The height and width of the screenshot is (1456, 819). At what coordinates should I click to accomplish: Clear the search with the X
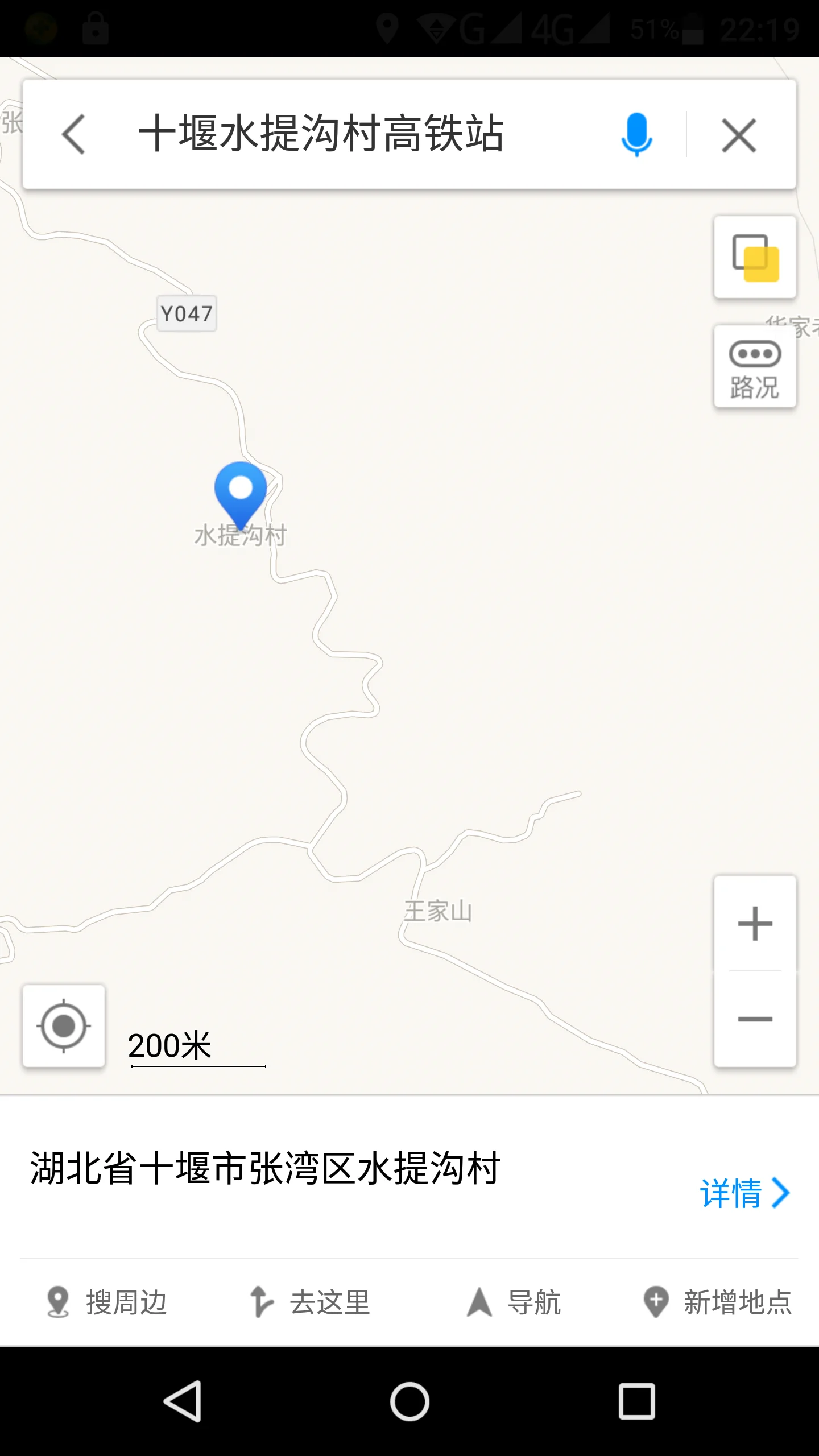point(738,135)
